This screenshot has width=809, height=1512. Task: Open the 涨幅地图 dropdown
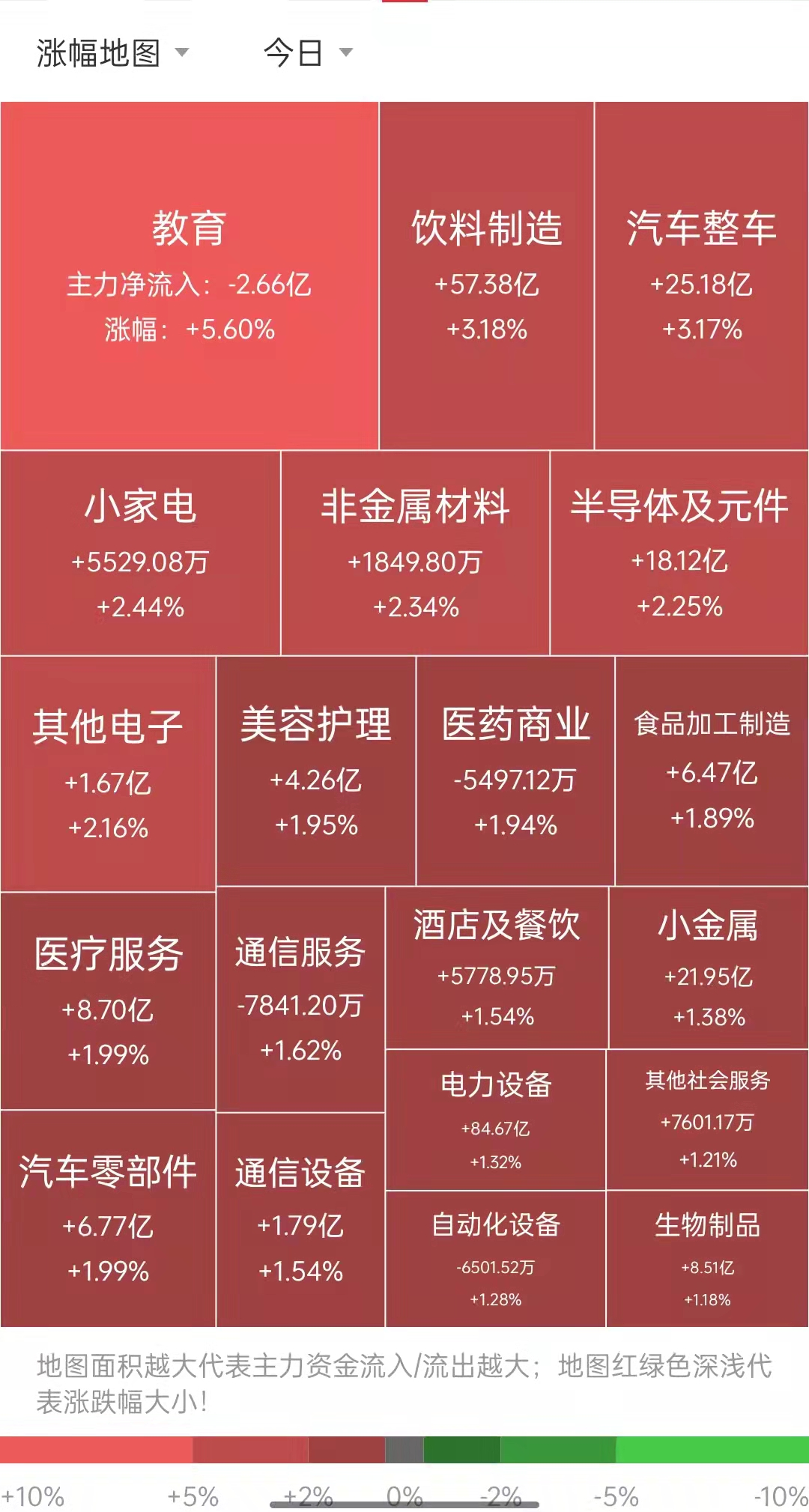click(112, 53)
